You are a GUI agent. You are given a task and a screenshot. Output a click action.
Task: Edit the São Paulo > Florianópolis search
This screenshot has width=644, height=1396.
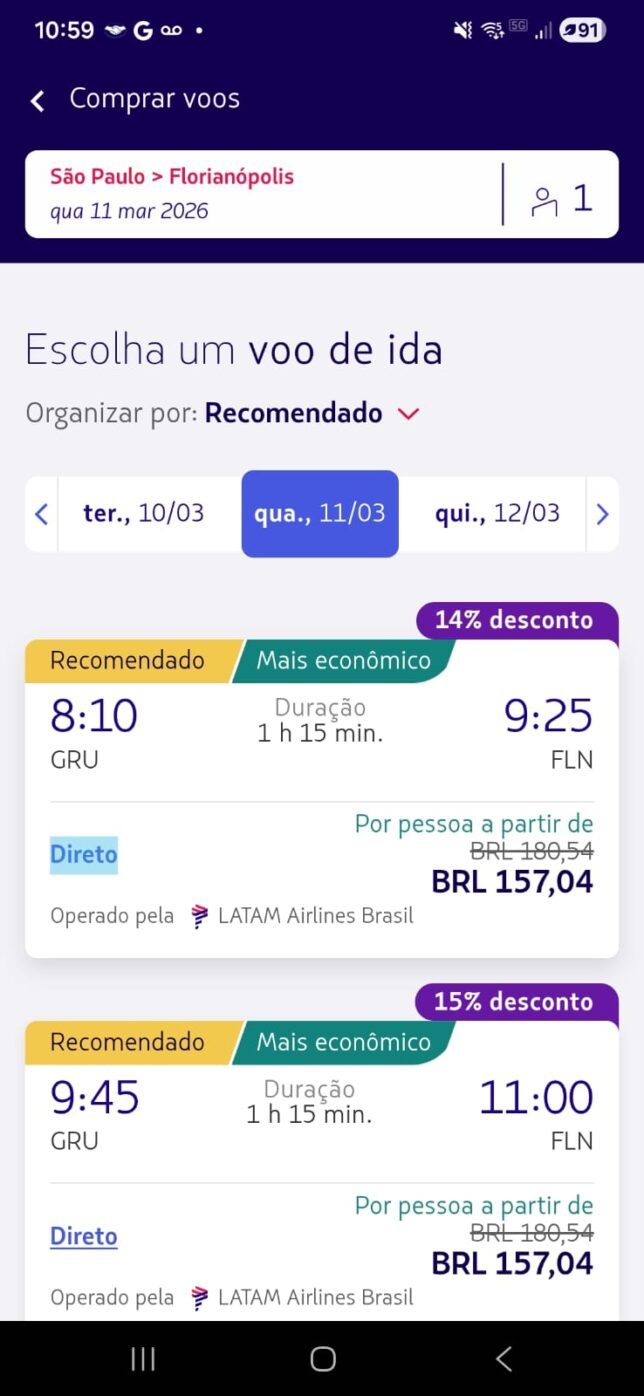pos(260,194)
